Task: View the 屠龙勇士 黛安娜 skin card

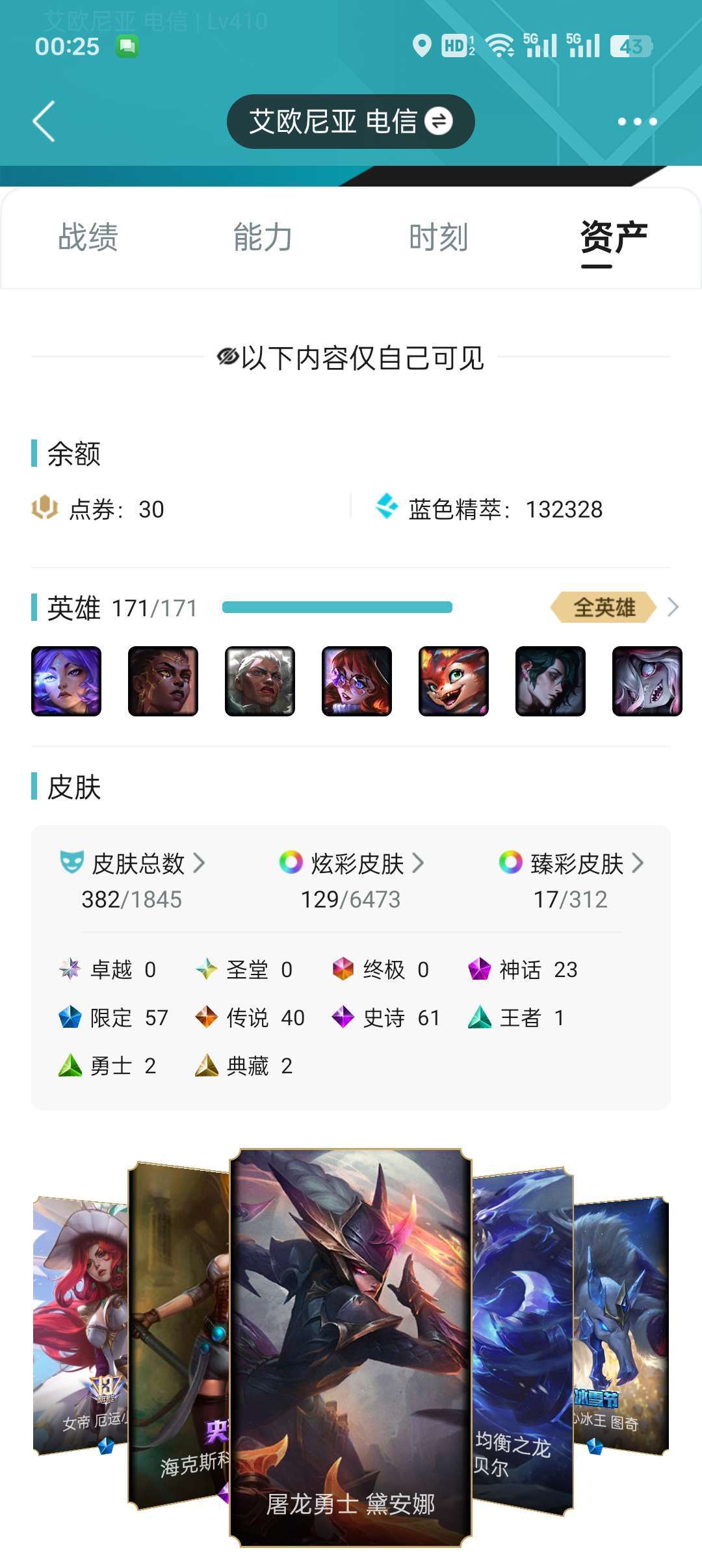Action: pyautogui.click(x=351, y=1346)
